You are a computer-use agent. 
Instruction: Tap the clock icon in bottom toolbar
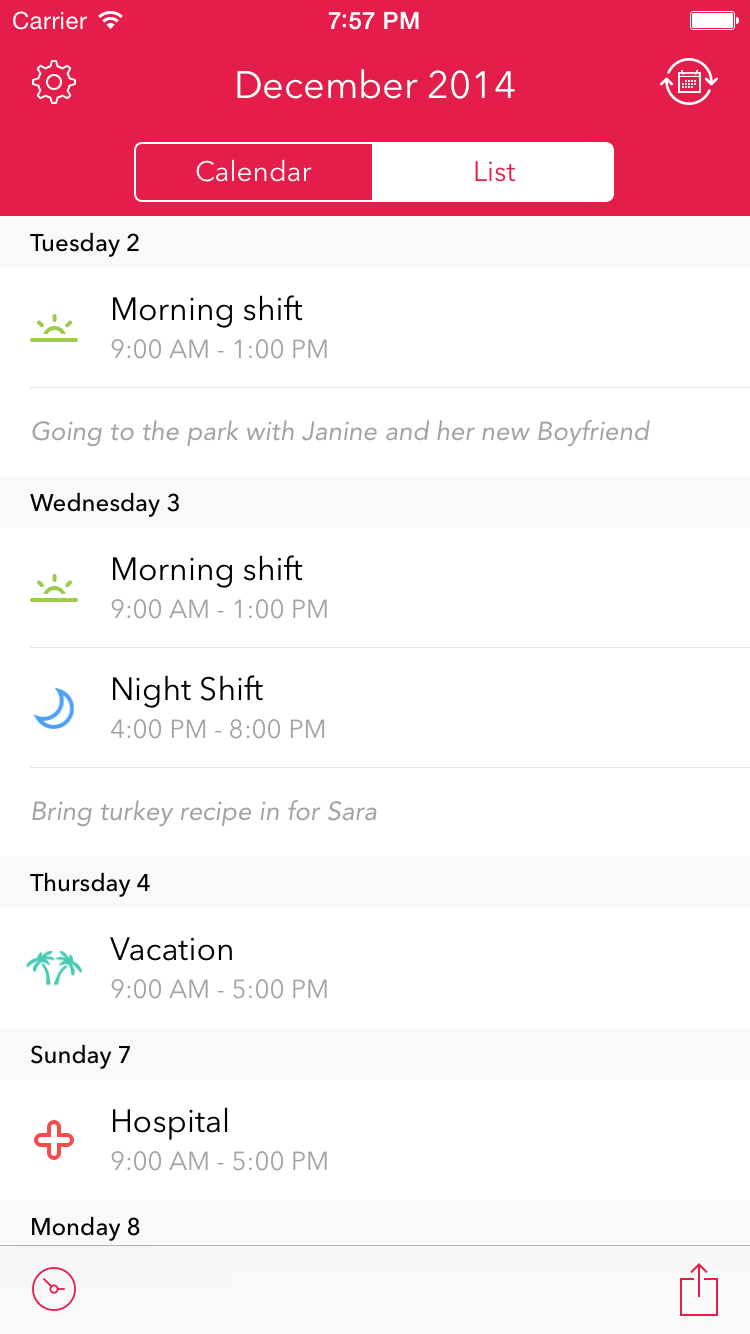[x=54, y=1289]
